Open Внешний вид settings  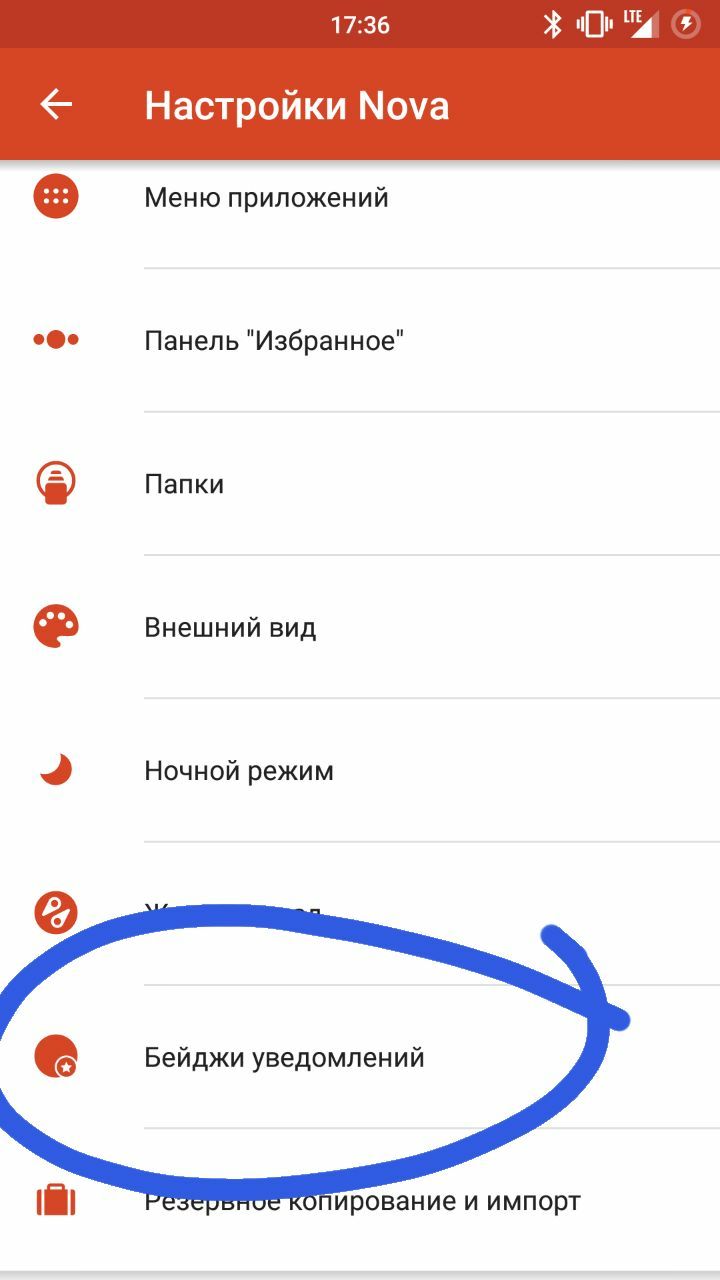(x=230, y=628)
